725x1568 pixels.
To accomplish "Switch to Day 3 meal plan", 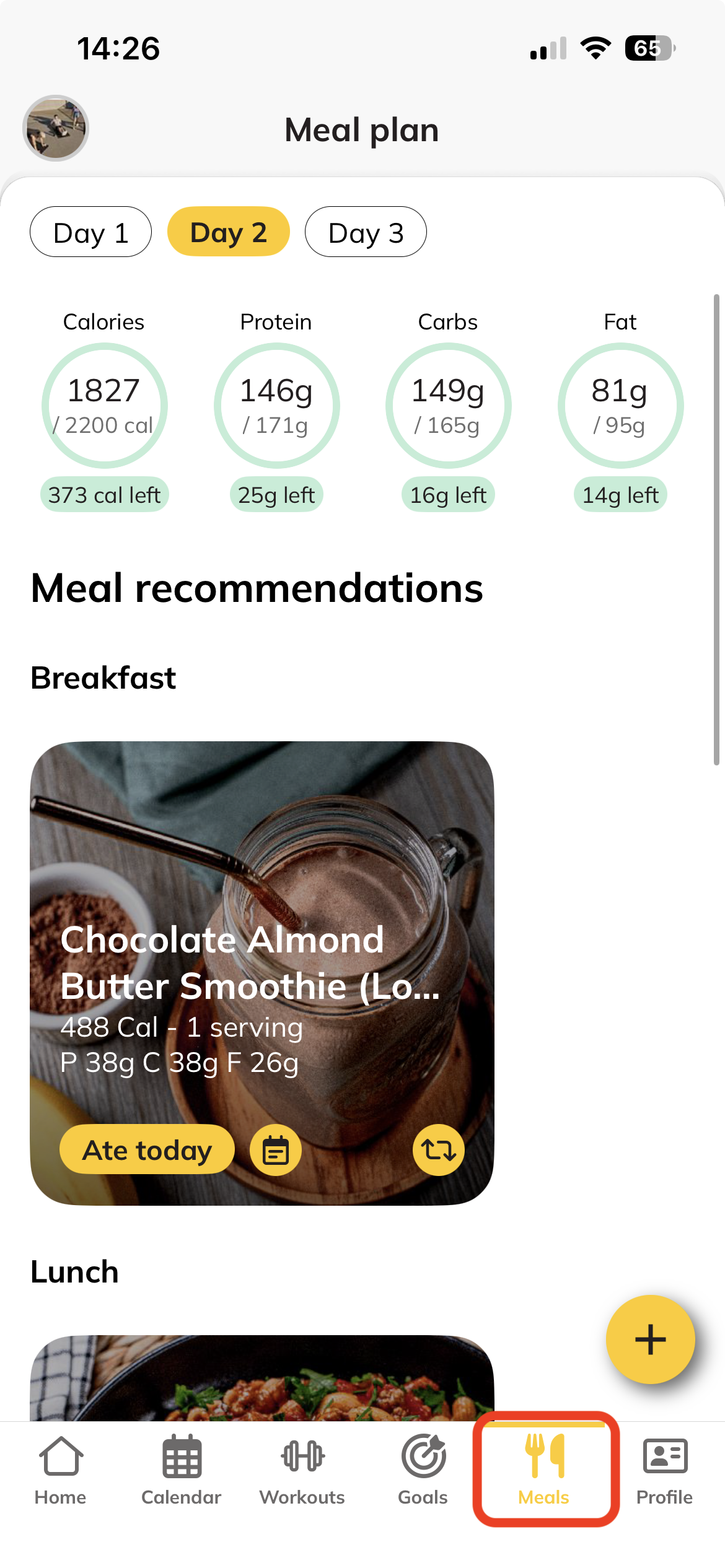I will [366, 232].
